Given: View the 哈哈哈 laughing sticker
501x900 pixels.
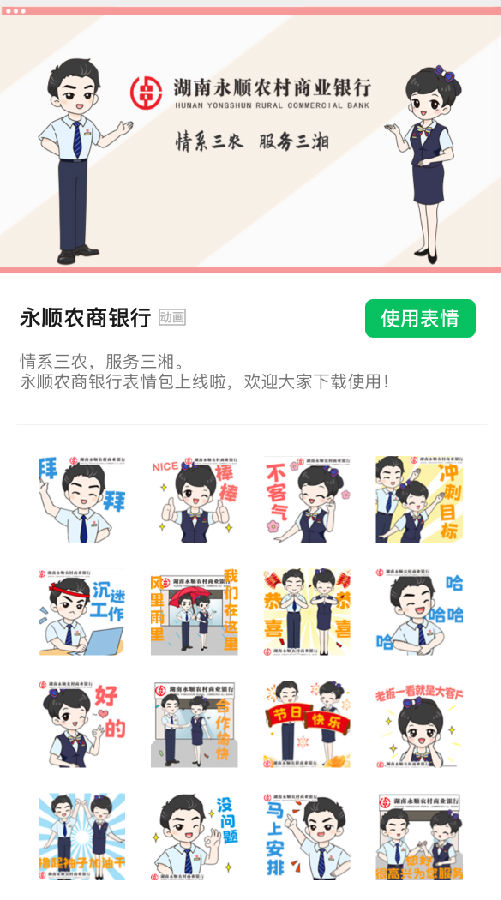Looking at the screenshot, I should 420,612.
